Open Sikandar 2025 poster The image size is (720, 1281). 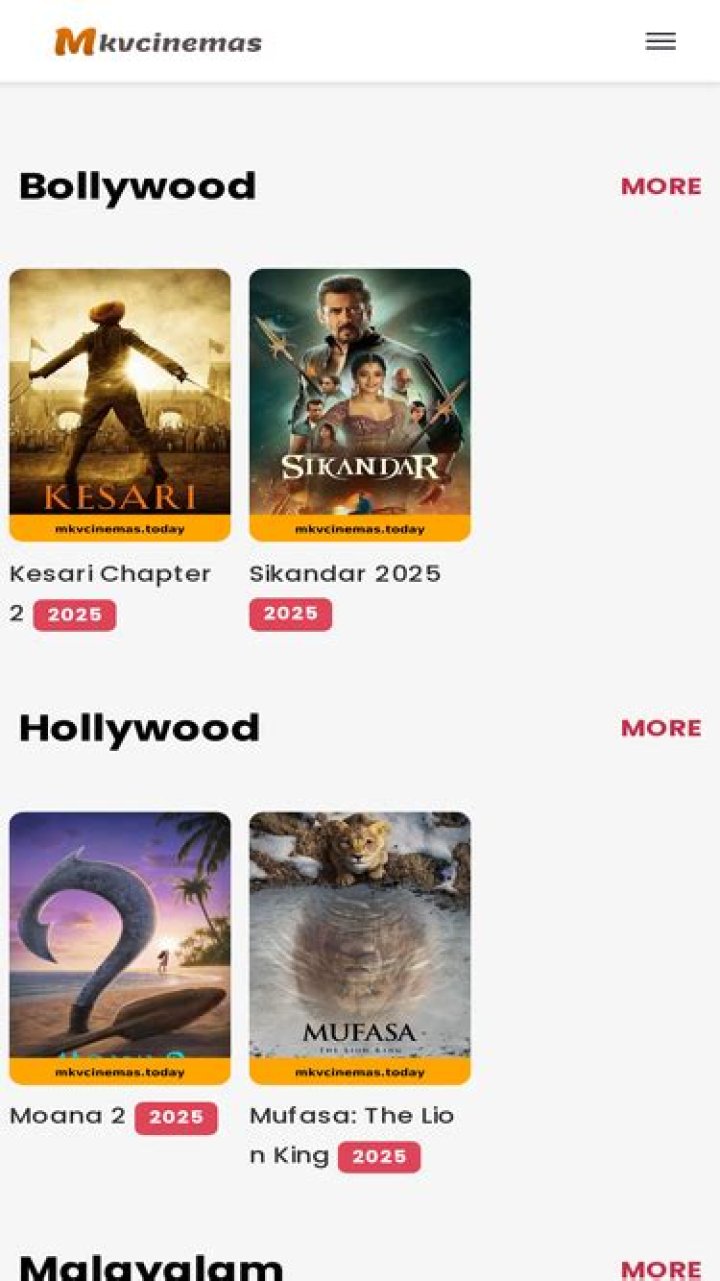pos(359,403)
